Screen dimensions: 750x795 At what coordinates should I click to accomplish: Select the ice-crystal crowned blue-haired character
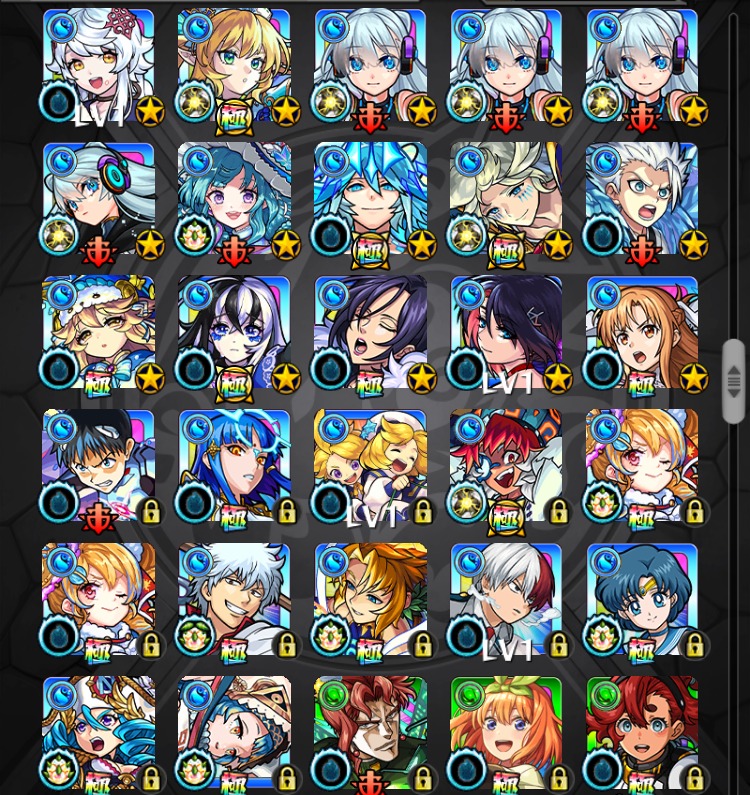370,198
